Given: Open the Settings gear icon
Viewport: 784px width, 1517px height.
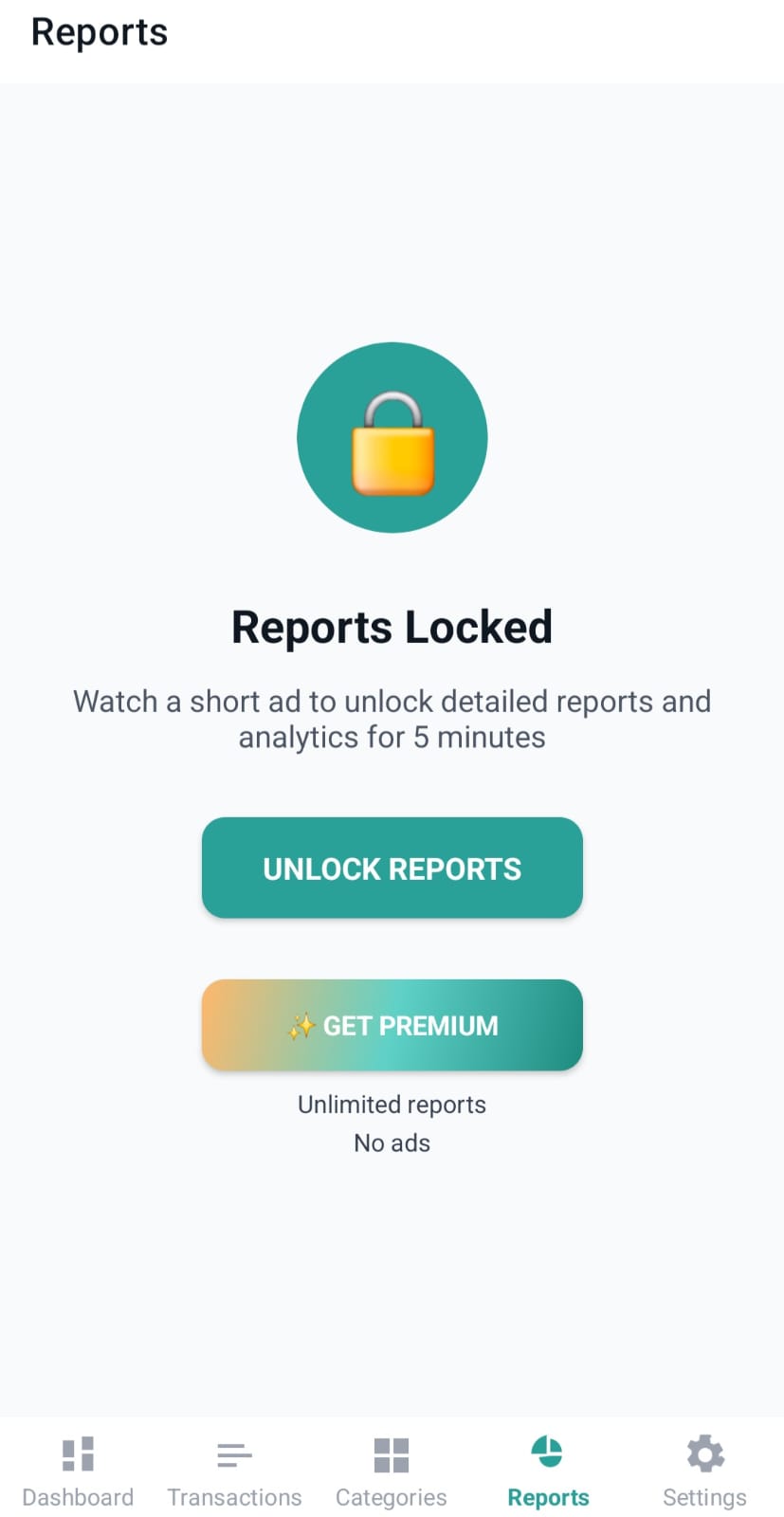Looking at the screenshot, I should click(x=704, y=1453).
